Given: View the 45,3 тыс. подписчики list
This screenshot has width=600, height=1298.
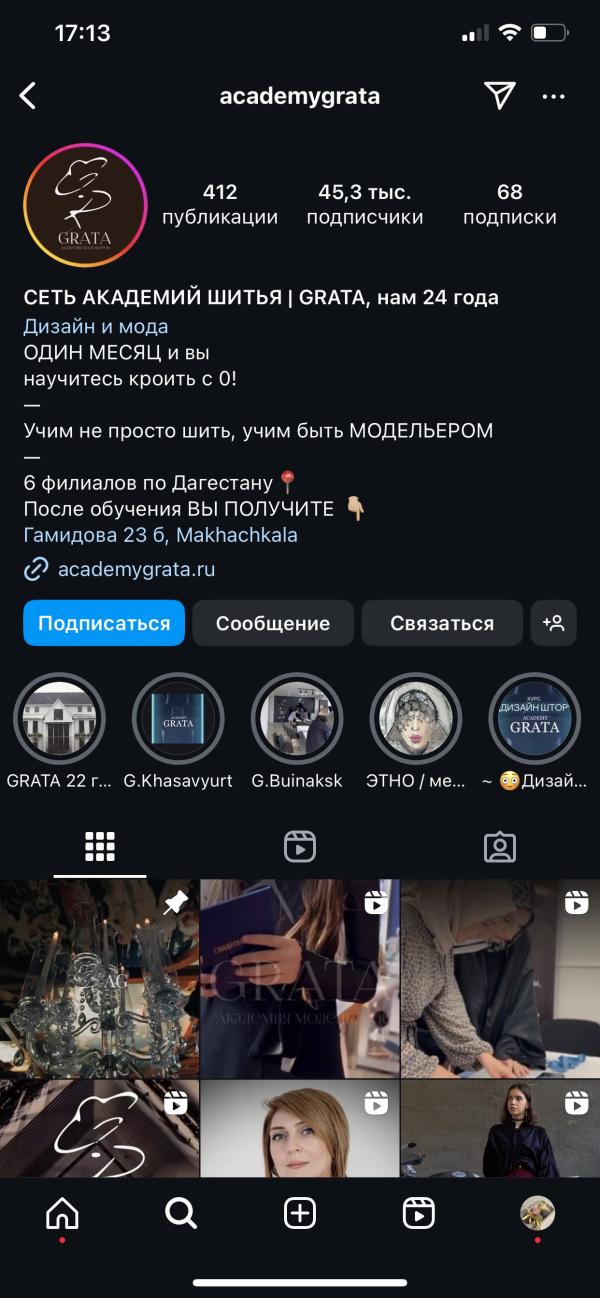Looking at the screenshot, I should click(x=364, y=204).
